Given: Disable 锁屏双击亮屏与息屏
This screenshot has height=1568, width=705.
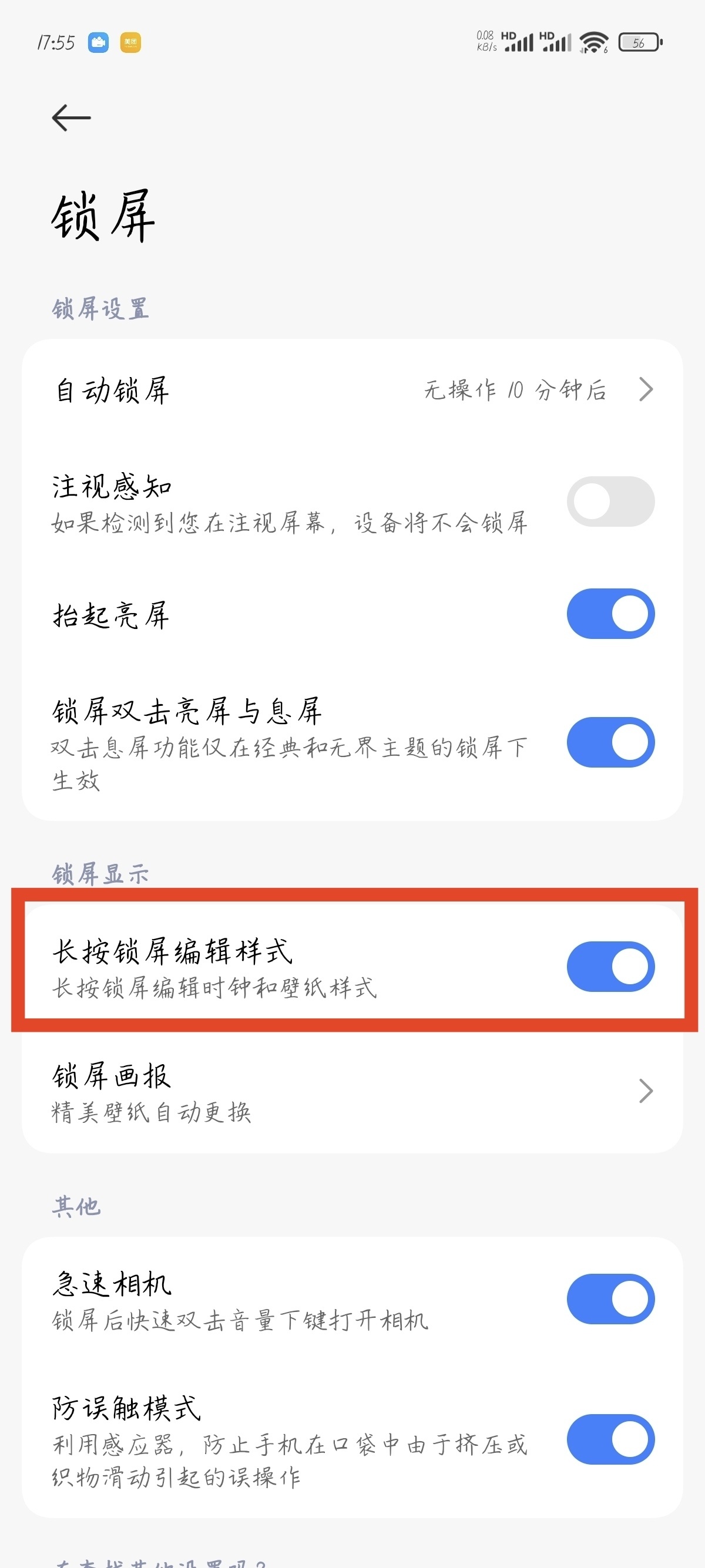Looking at the screenshot, I should (x=610, y=742).
